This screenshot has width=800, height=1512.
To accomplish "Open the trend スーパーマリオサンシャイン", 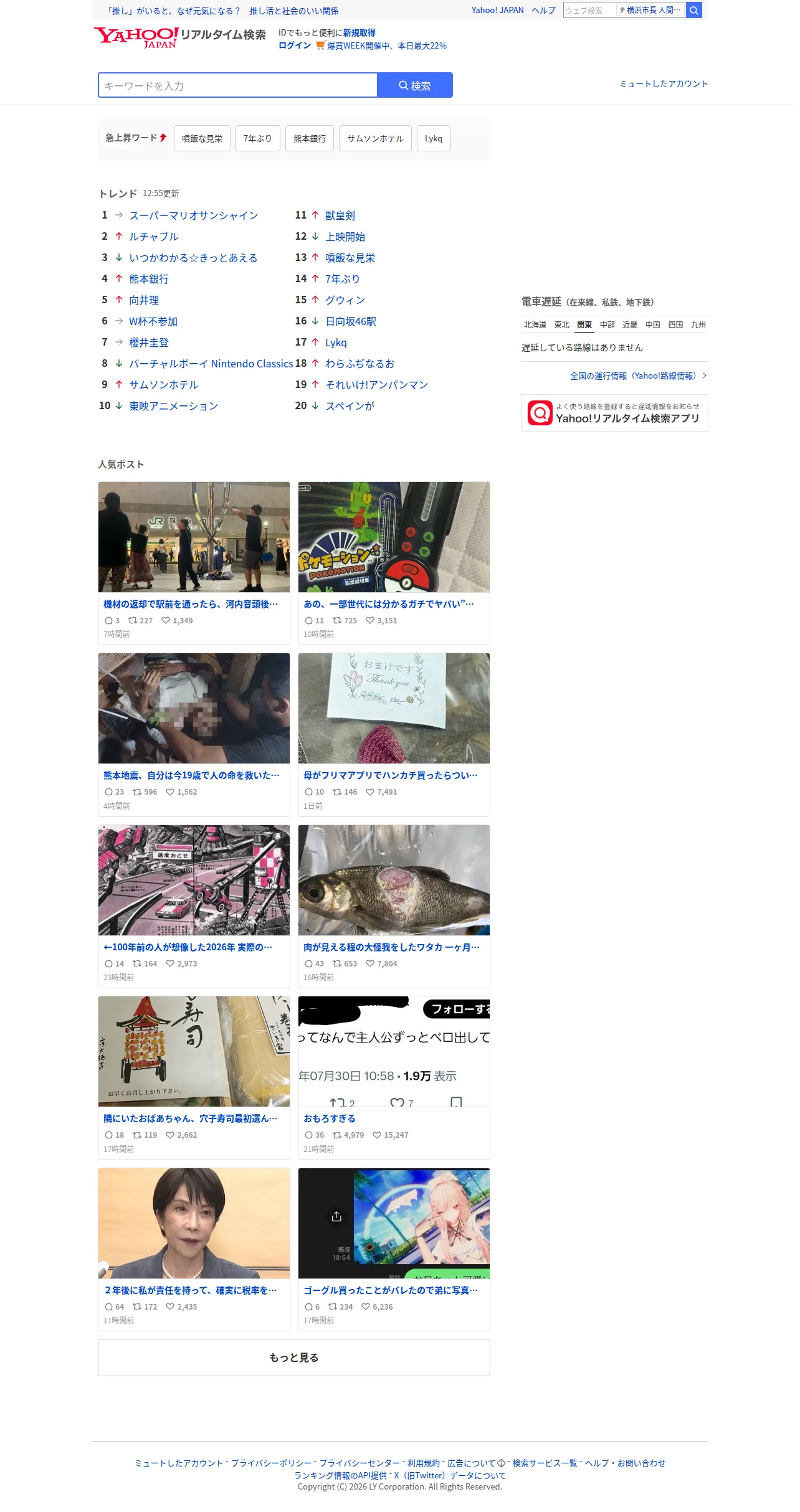I will tap(194, 215).
